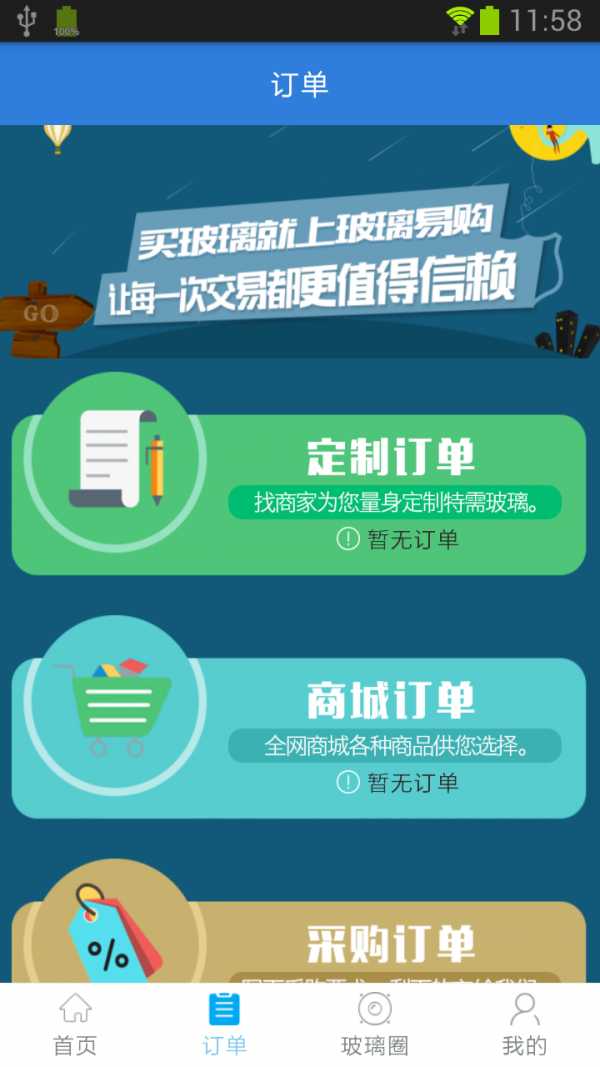Viewport: 600px width, 1067px height.
Task: Go to the 玻璃圈 tab
Action: (375, 1025)
